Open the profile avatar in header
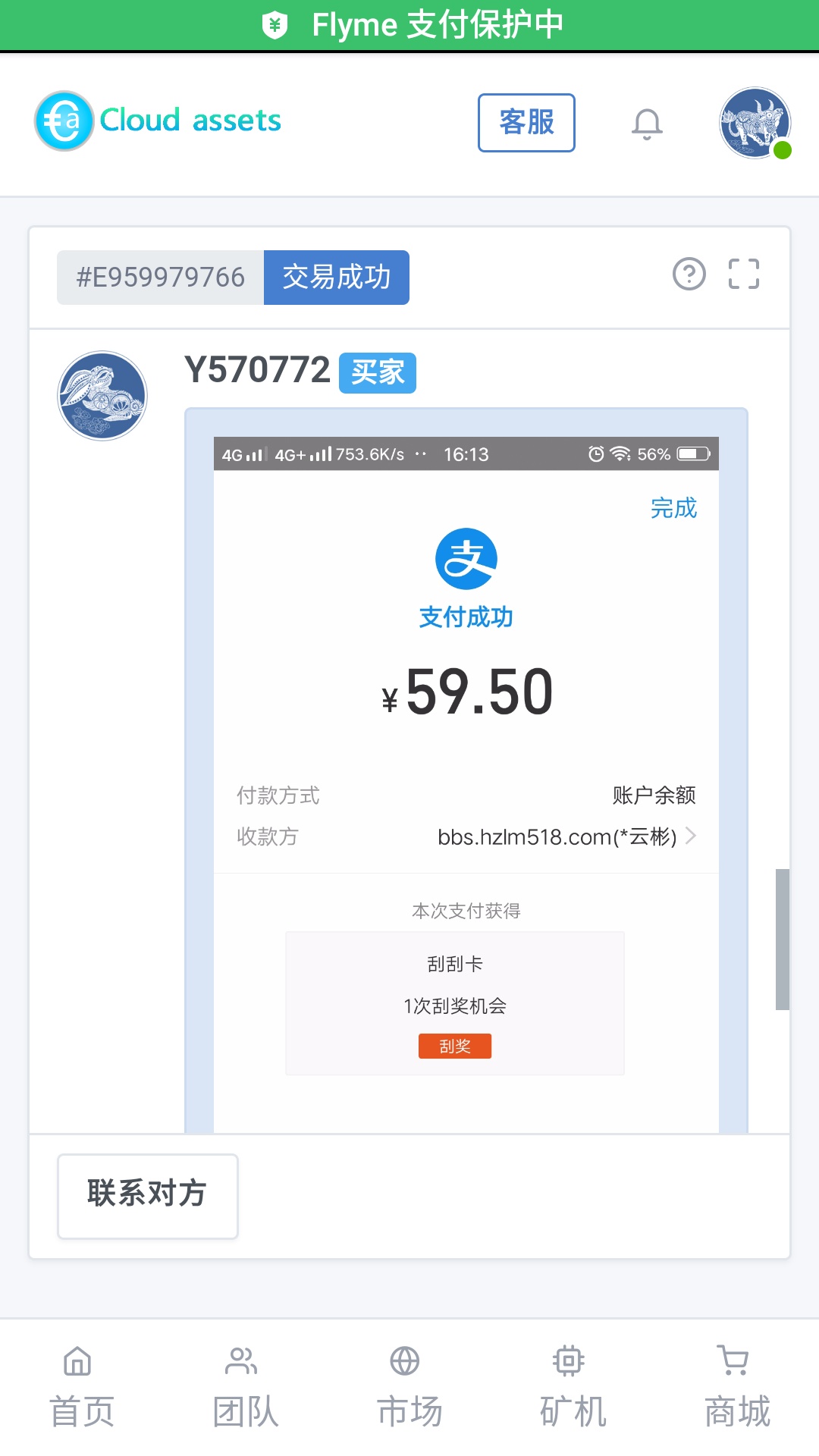 point(755,123)
